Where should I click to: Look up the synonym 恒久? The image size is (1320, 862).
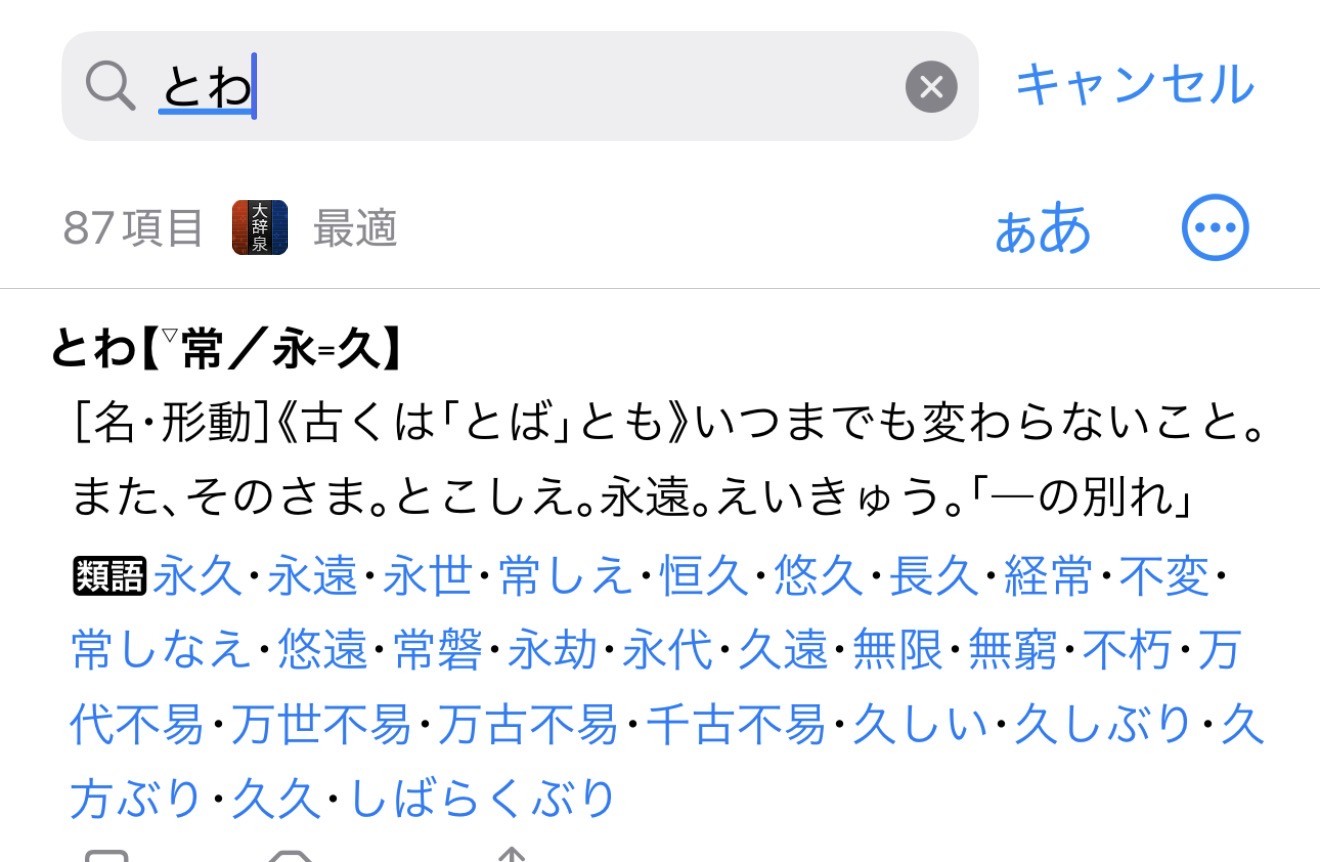coord(704,577)
